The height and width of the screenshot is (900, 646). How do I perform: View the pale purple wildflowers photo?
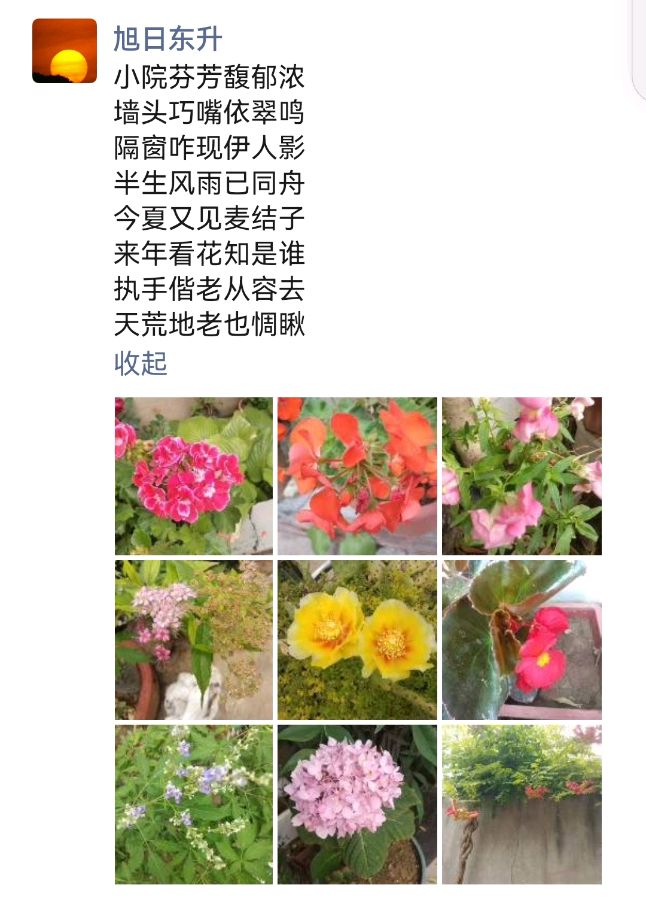193,804
